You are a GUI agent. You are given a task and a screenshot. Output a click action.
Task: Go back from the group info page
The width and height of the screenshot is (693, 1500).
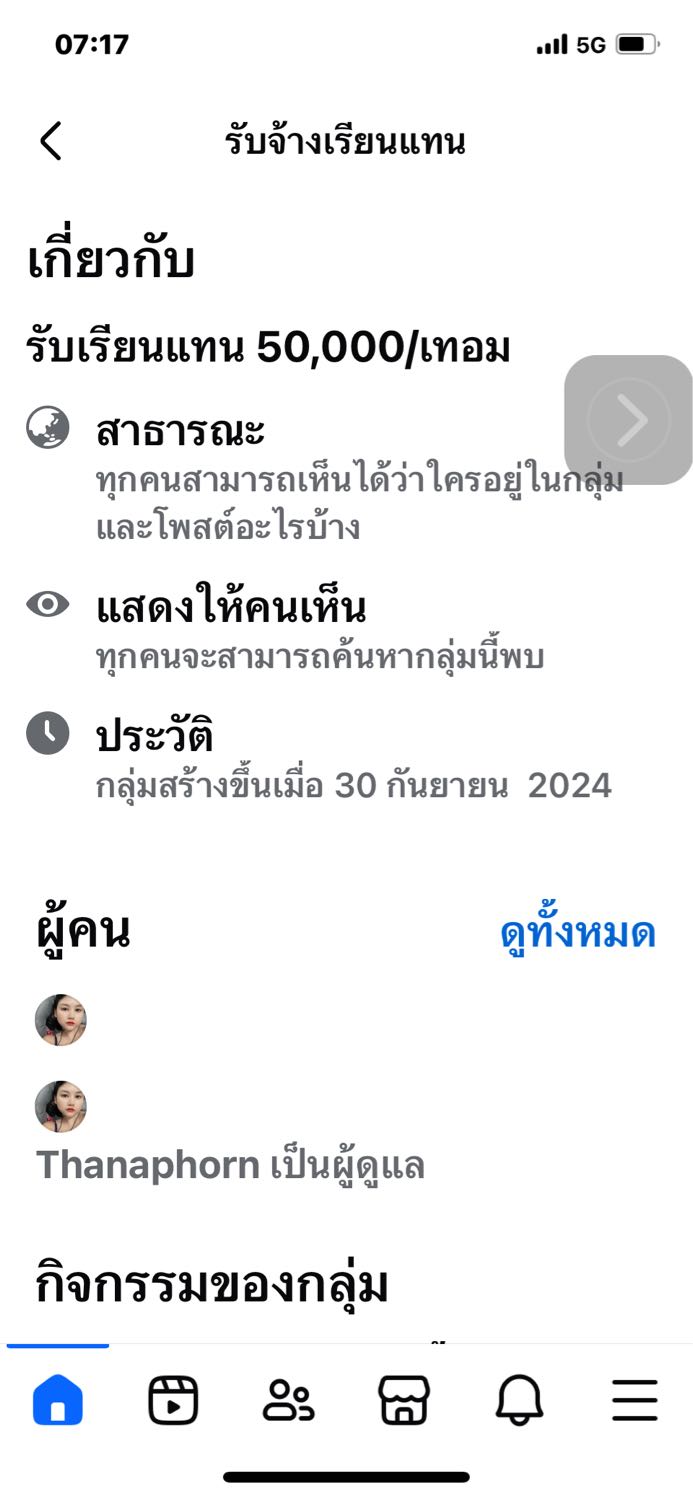pos(51,141)
